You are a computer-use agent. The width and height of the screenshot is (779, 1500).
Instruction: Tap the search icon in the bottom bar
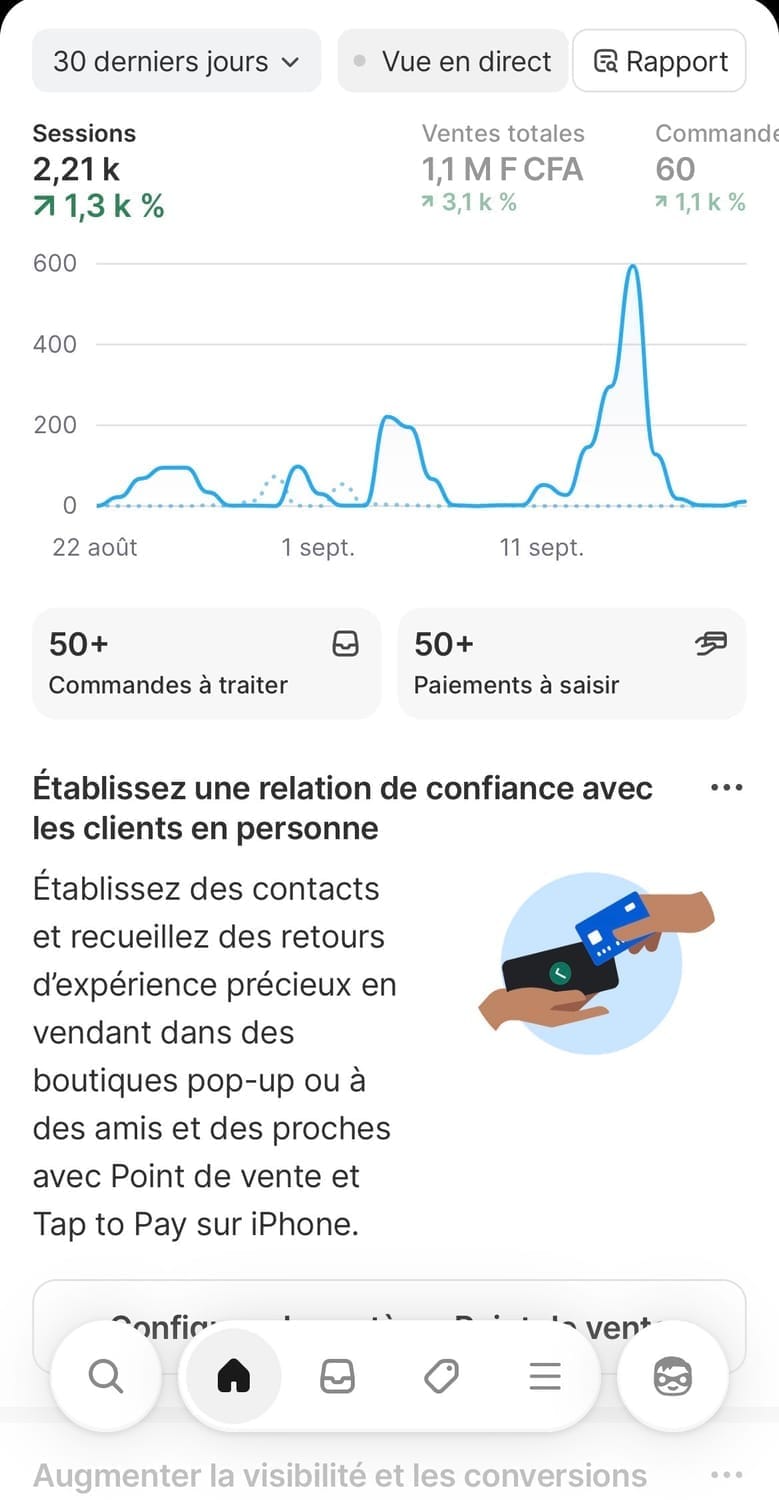click(x=106, y=1377)
